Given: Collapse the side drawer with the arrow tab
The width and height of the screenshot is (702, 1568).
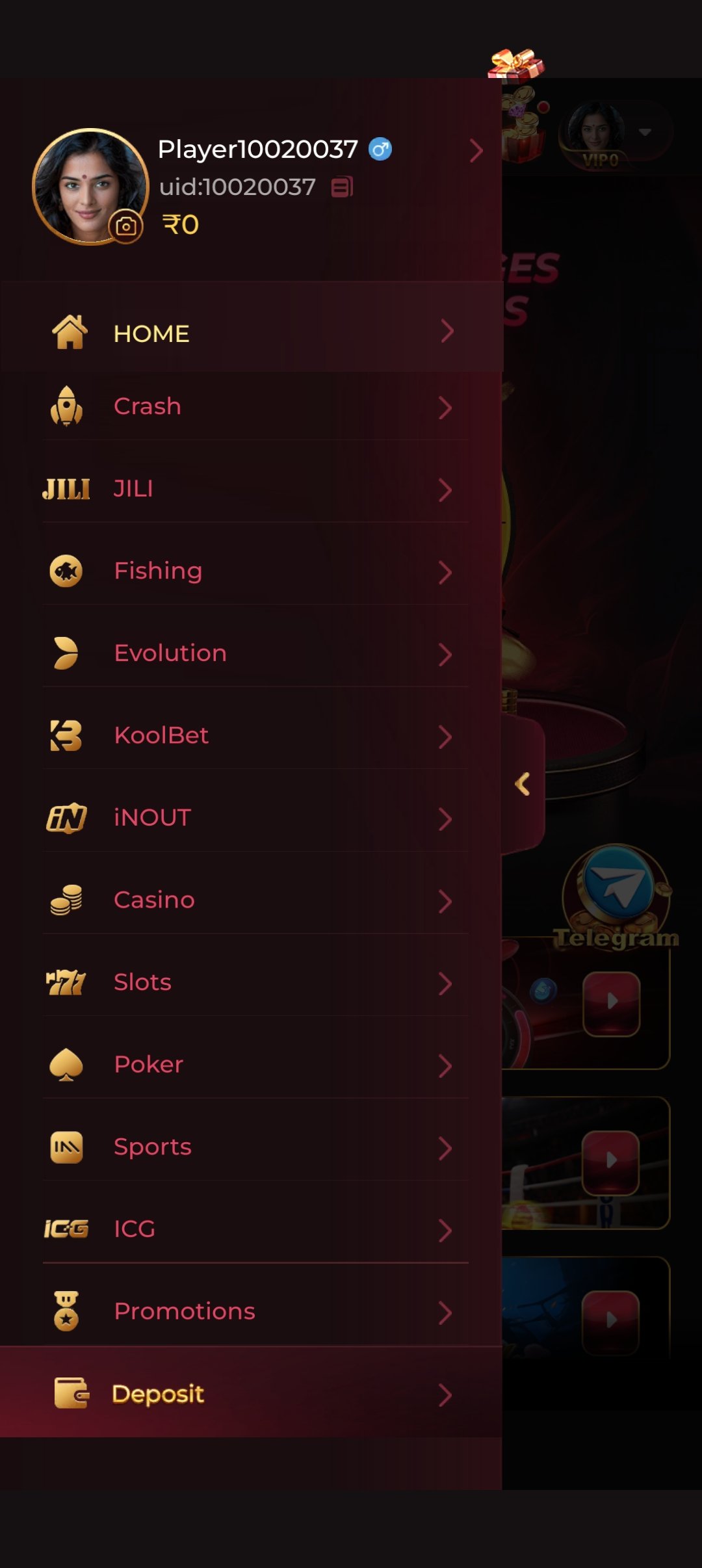Looking at the screenshot, I should coord(523,785).
